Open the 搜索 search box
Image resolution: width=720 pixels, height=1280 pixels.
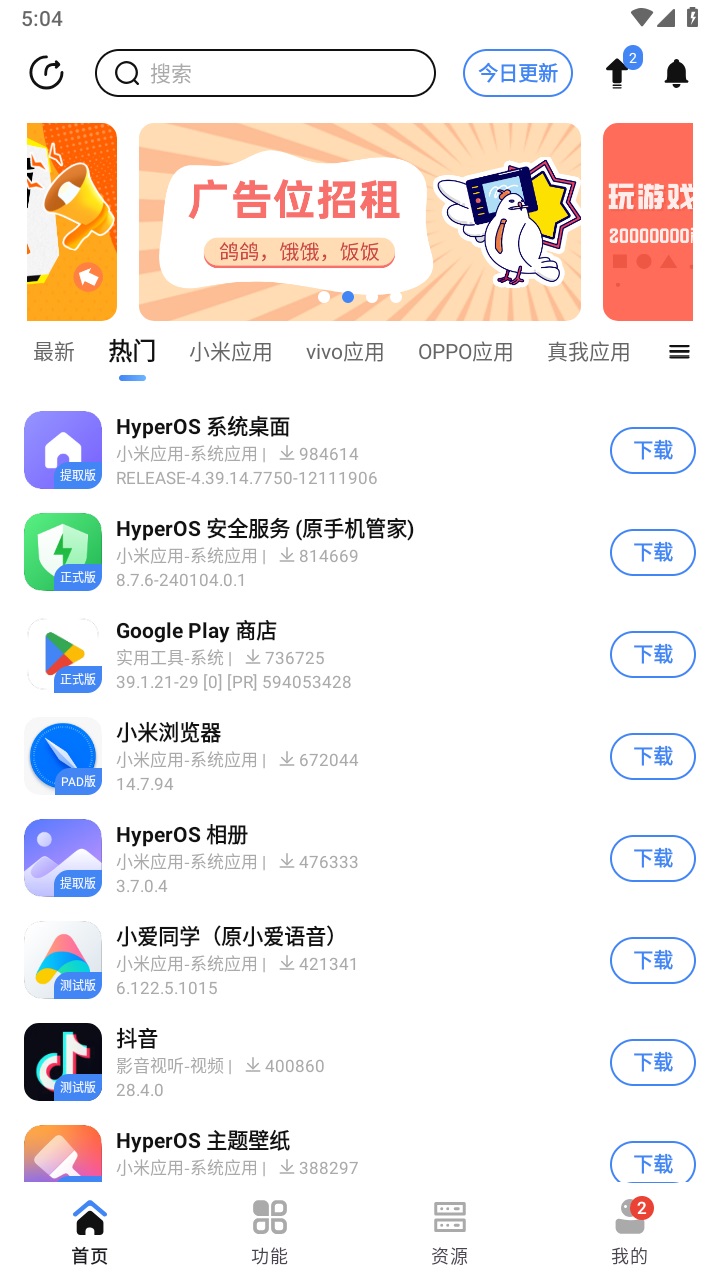click(x=265, y=73)
